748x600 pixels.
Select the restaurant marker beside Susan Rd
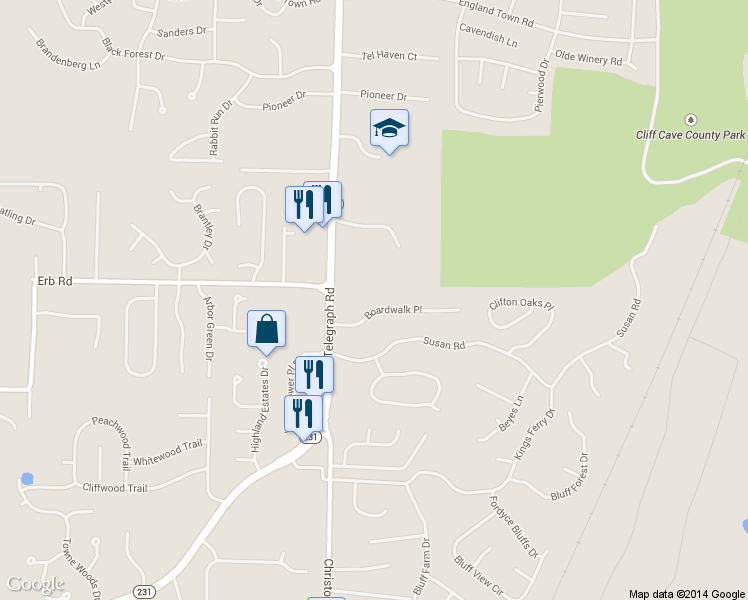[315, 374]
